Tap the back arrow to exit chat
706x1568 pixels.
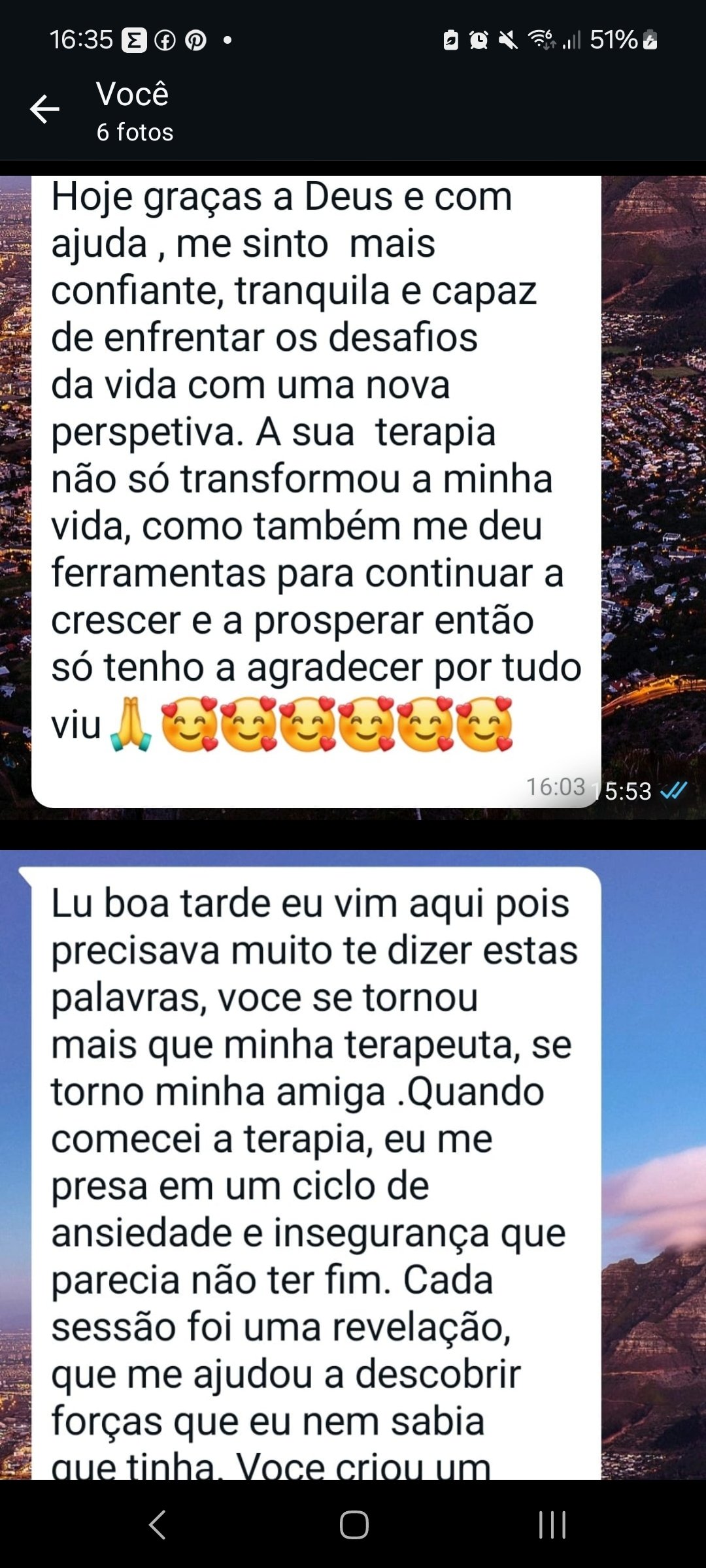tap(44, 109)
